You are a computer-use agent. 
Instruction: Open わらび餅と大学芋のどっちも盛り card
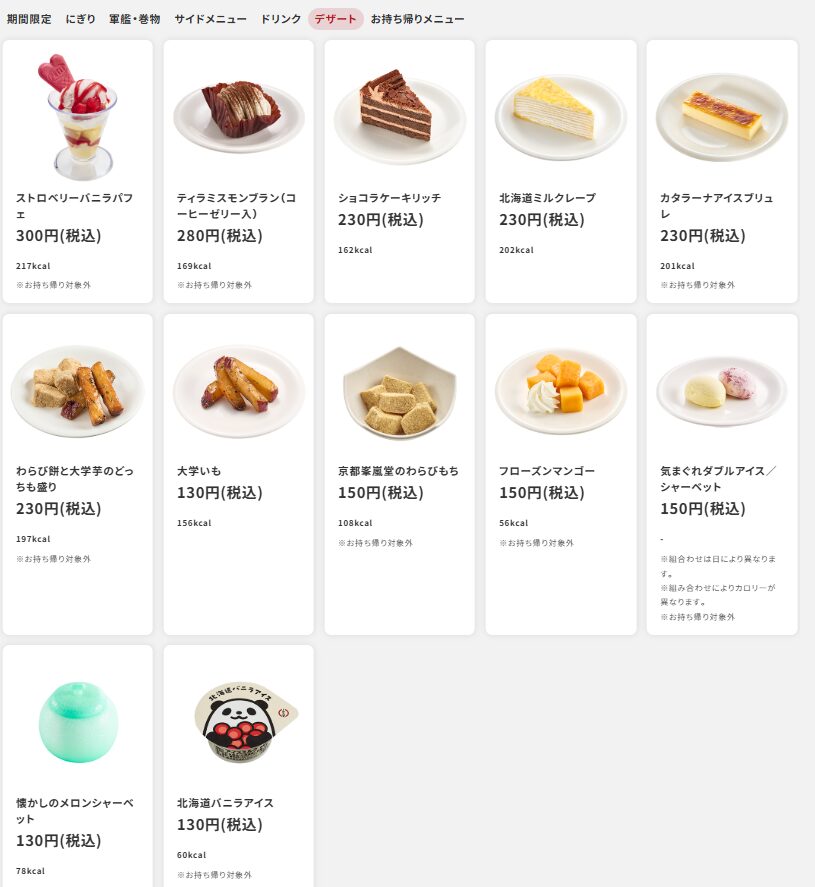click(x=78, y=474)
